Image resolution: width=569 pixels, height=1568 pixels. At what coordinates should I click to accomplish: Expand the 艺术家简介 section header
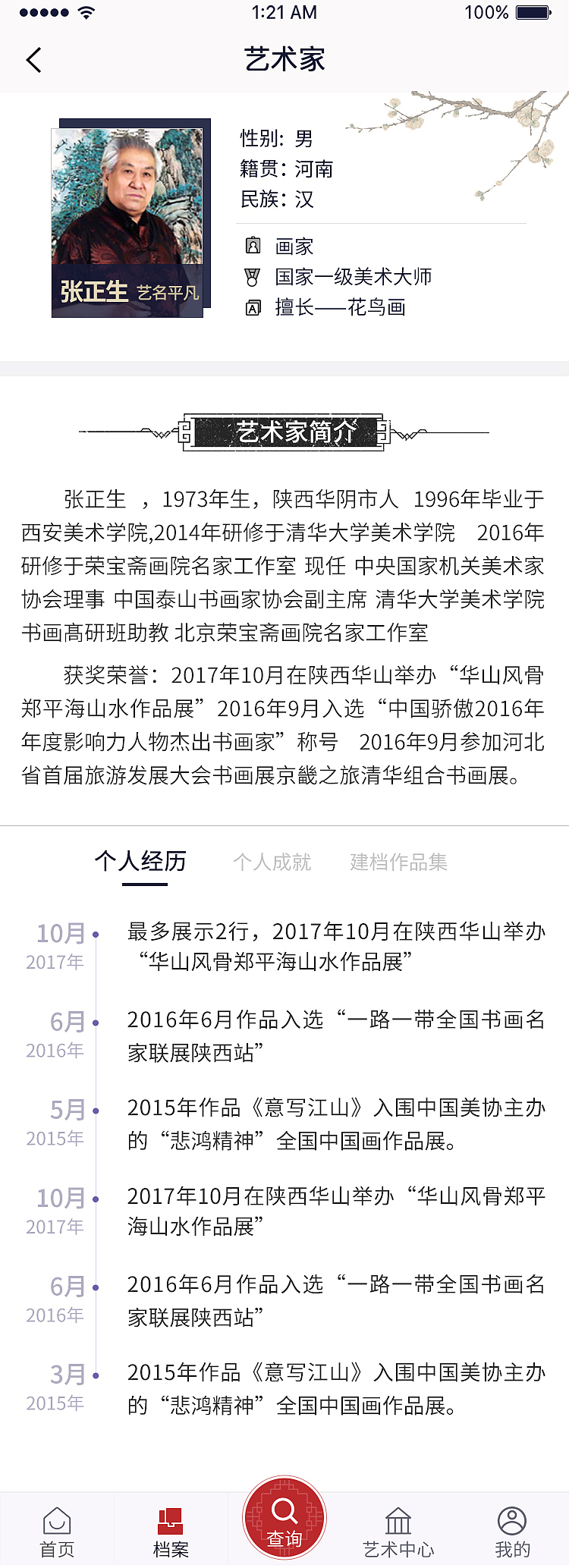click(x=284, y=431)
